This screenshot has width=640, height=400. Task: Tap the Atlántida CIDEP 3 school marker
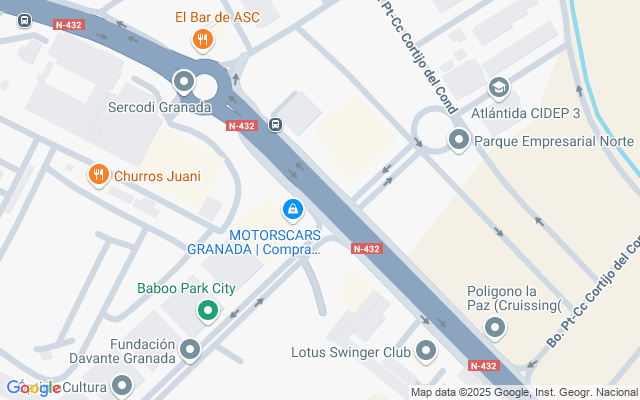[x=498, y=89]
